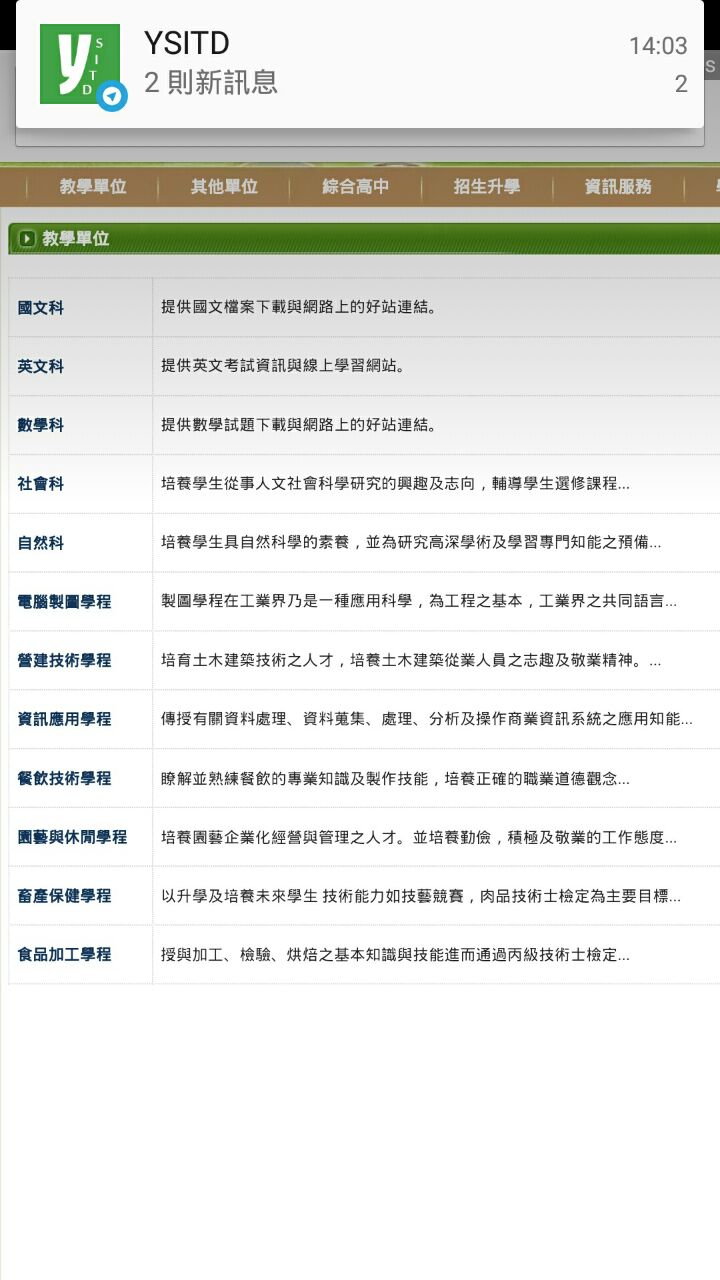Switch to the 其他單位 menu item
Viewport: 720px width, 1280px height.
224,187
